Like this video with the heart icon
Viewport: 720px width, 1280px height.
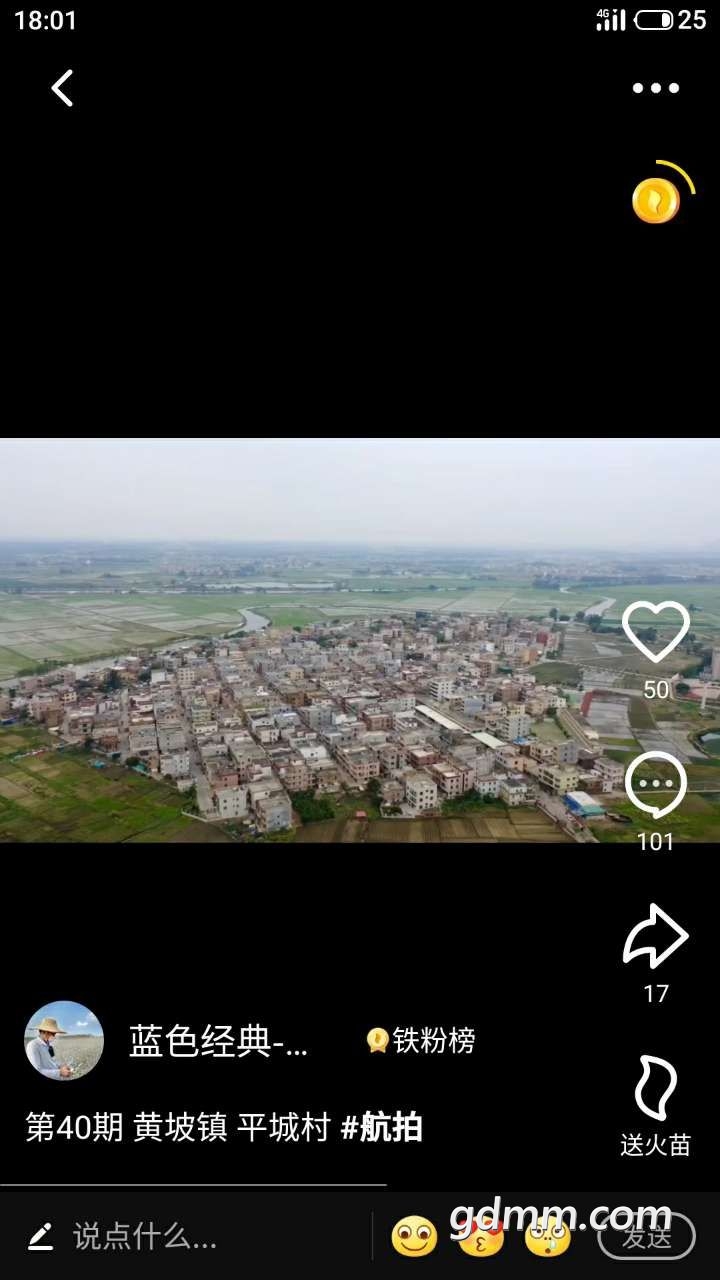tap(656, 632)
